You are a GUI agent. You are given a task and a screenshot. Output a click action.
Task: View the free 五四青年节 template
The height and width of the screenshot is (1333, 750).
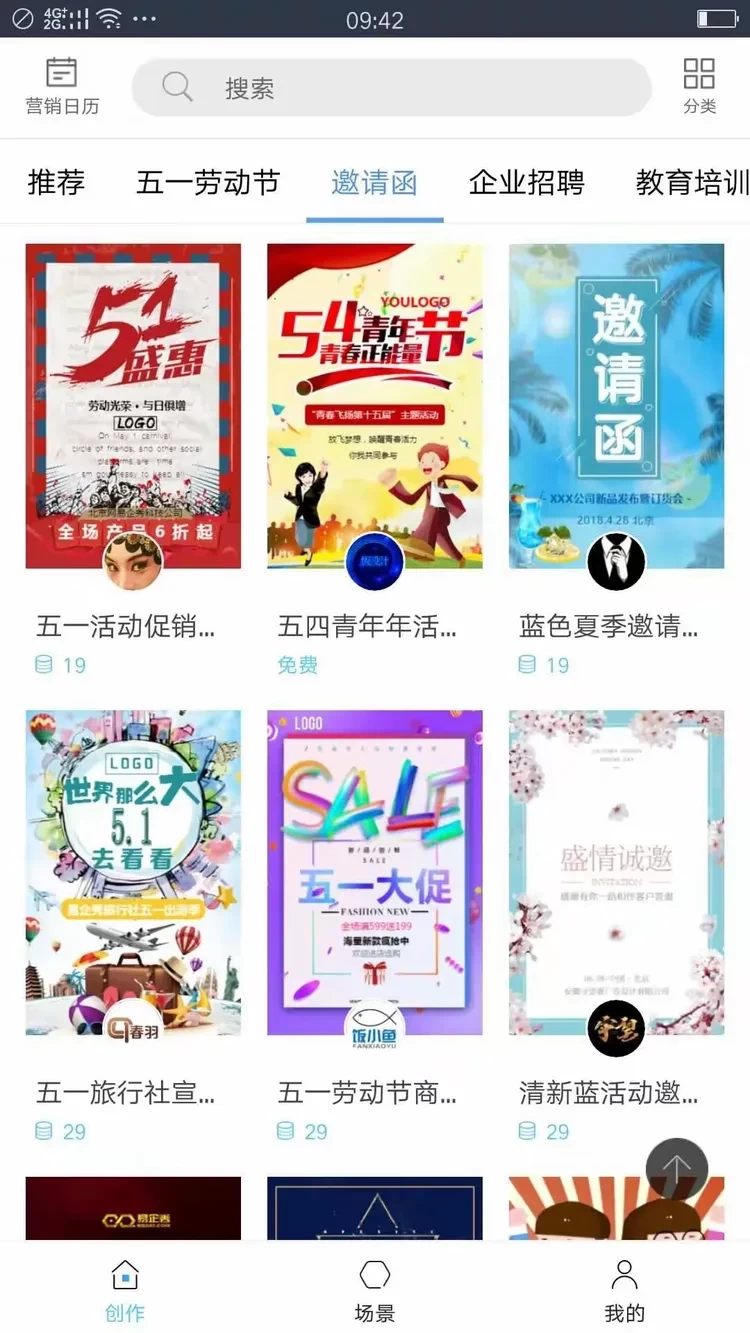(375, 406)
